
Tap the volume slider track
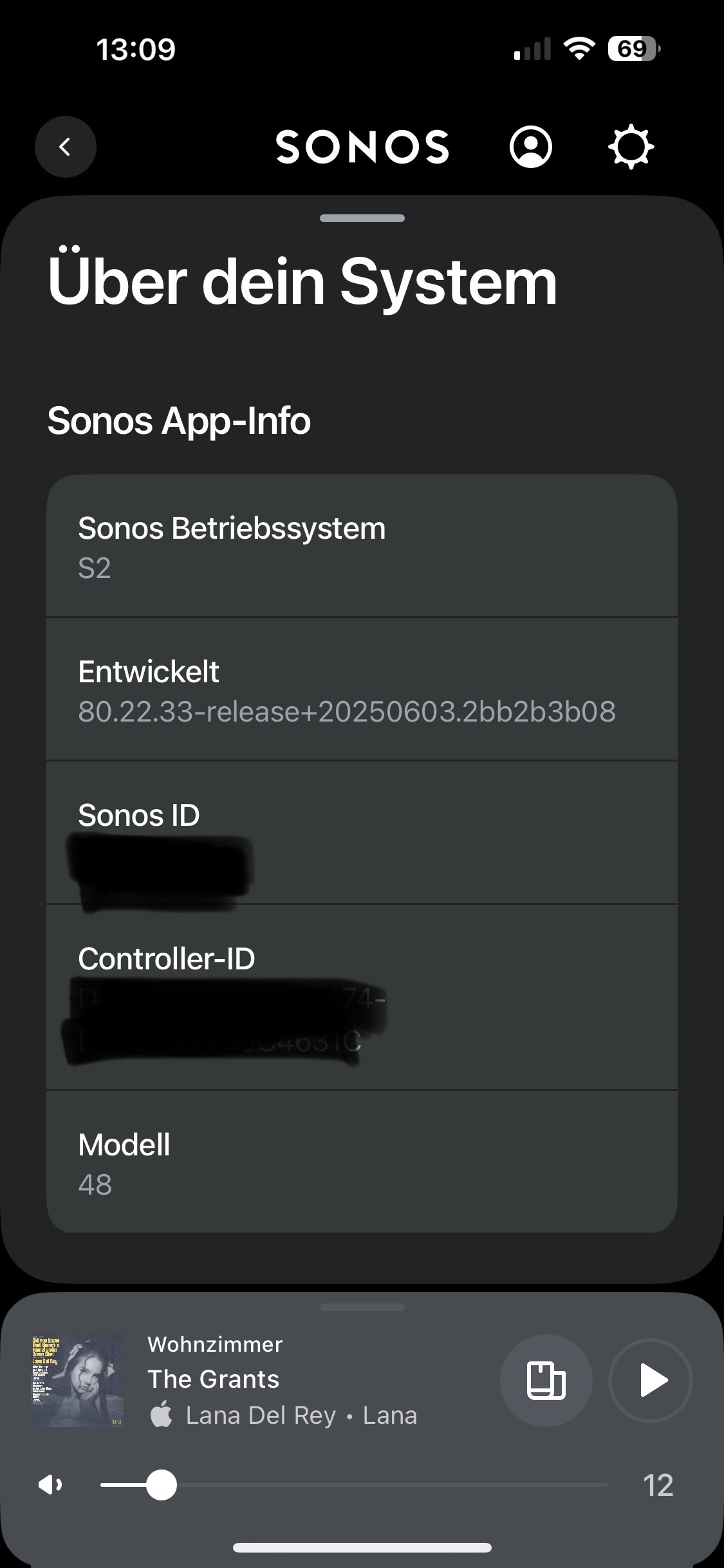coord(354,1486)
